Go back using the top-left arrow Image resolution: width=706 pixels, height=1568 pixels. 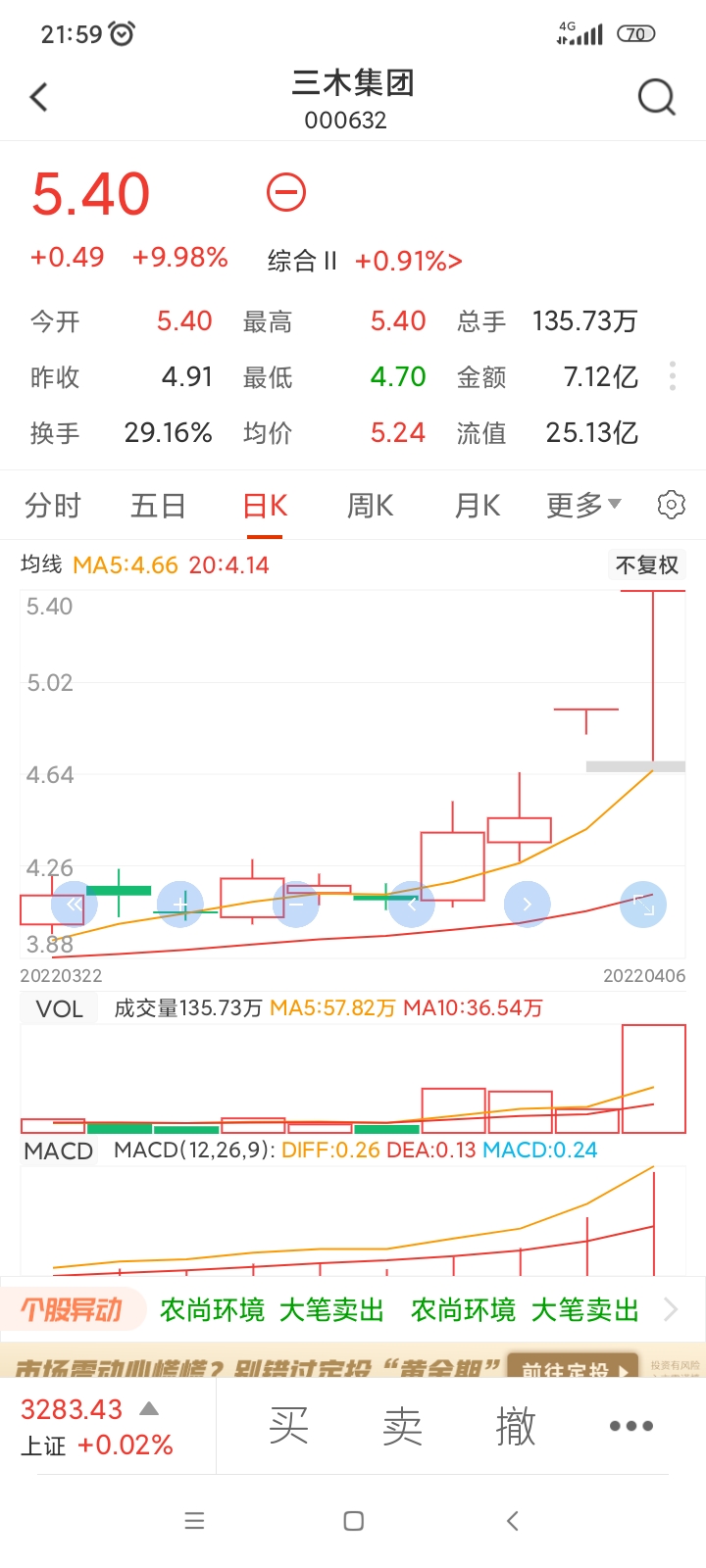[x=39, y=97]
